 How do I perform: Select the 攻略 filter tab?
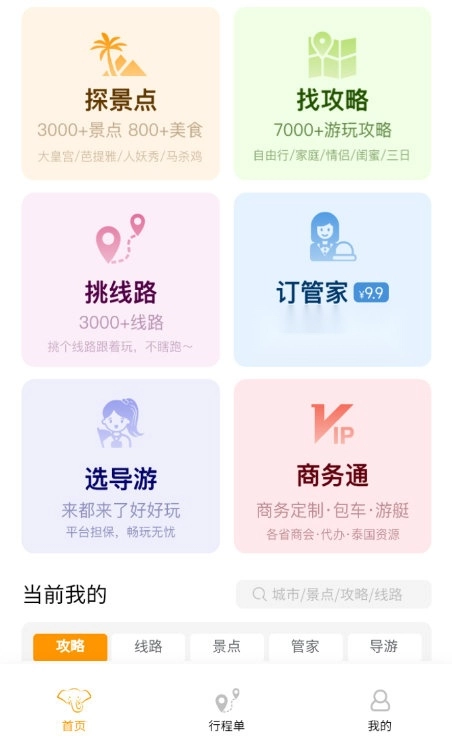(x=70, y=647)
